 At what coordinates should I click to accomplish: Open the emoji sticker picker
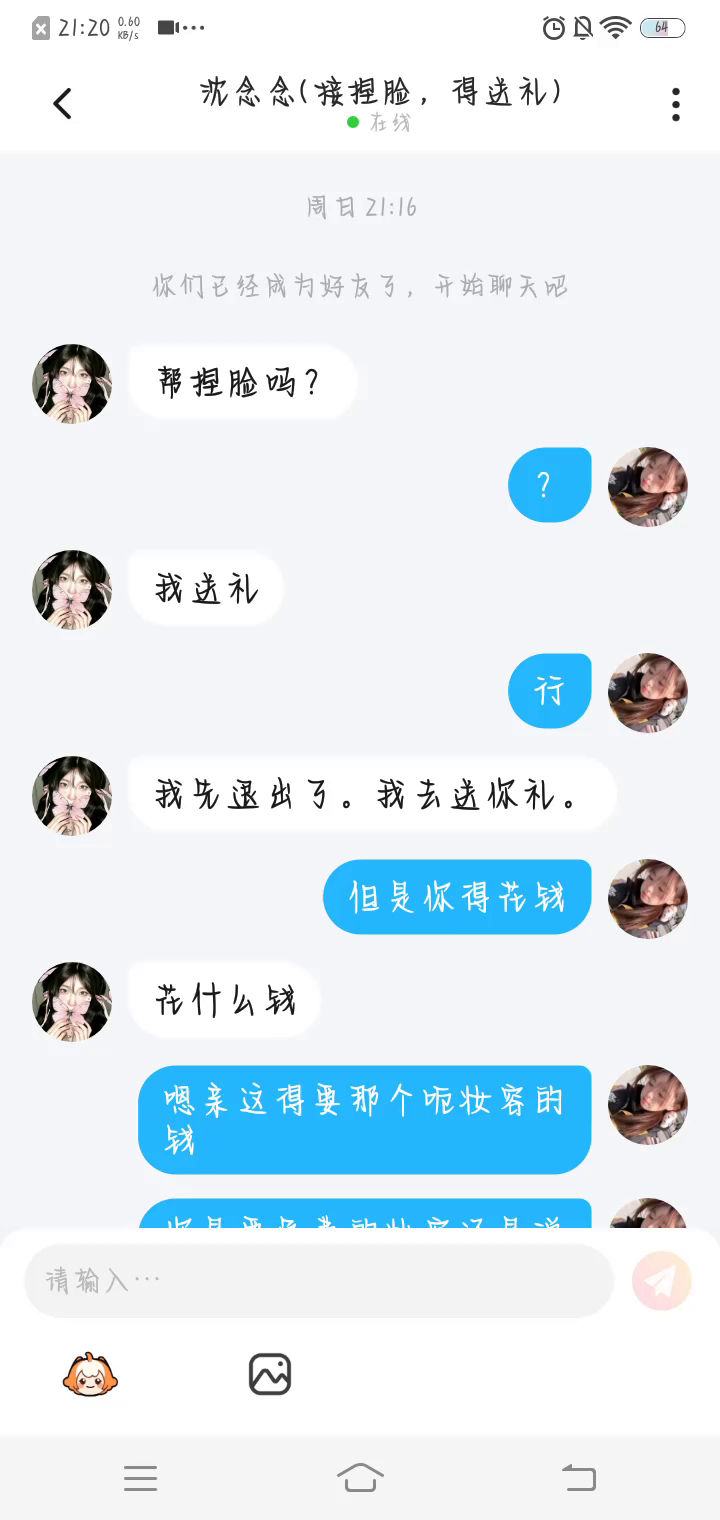tap(90, 1375)
